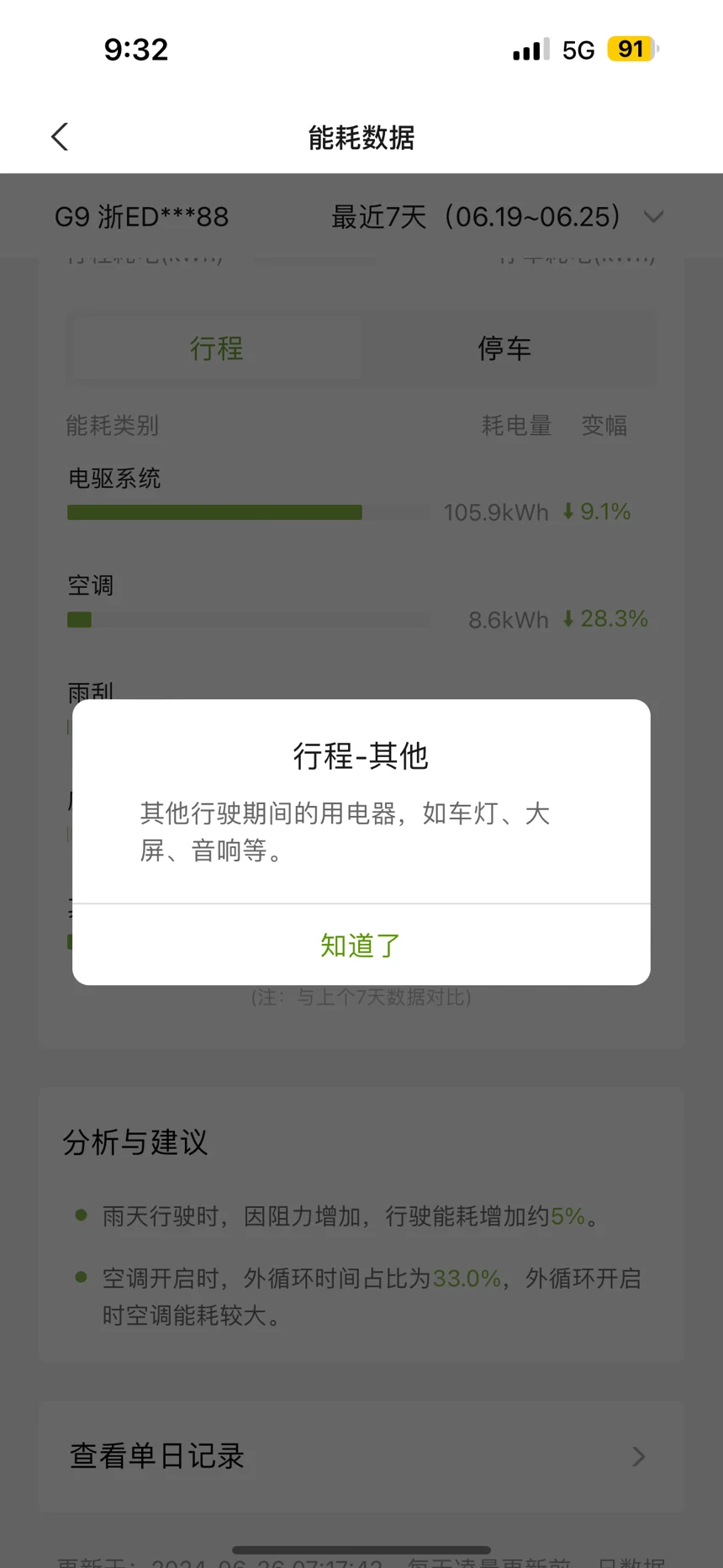The width and height of the screenshot is (723, 1568).
Task: Select the 行程 tab
Action: point(217,348)
